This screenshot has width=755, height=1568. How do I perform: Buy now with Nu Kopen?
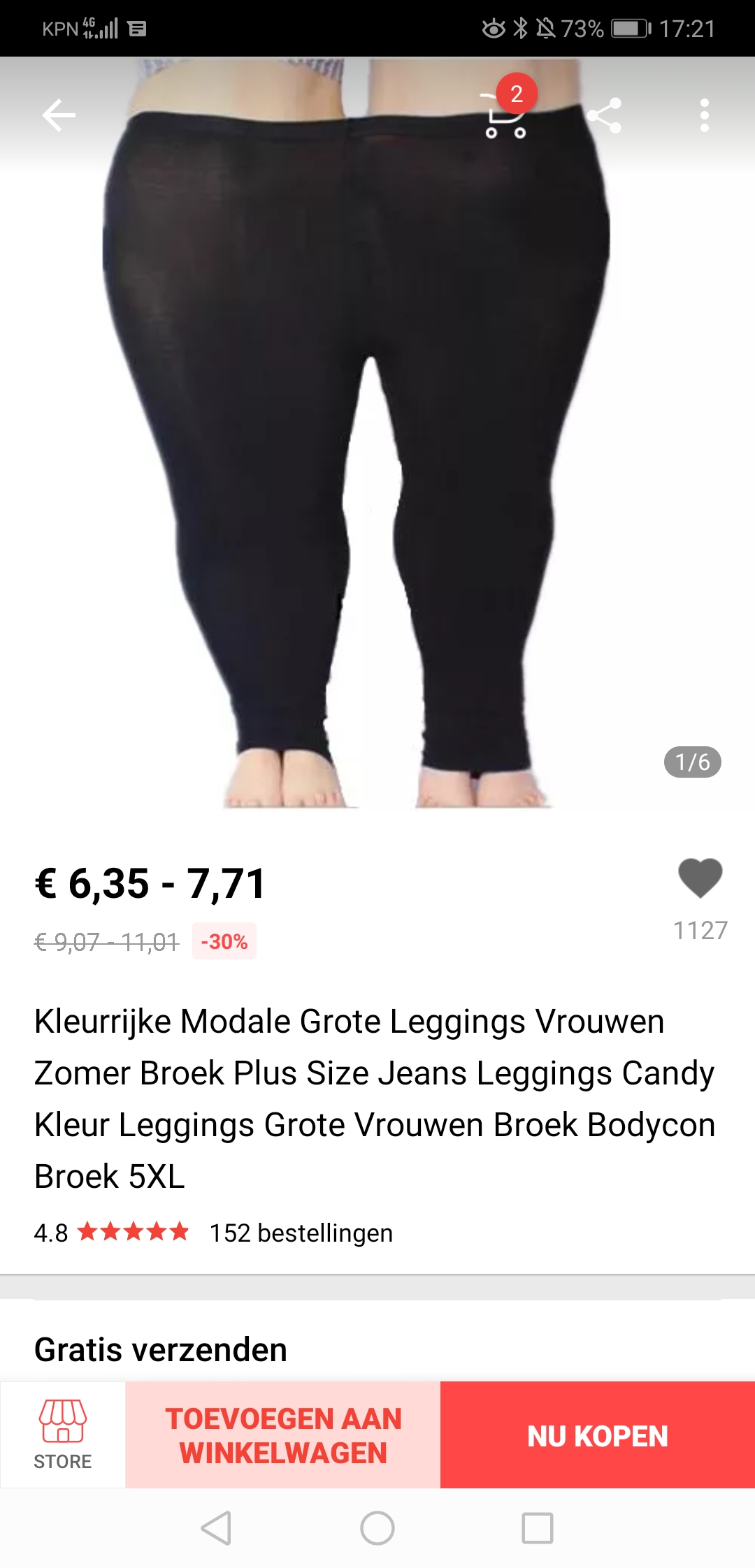(598, 1435)
